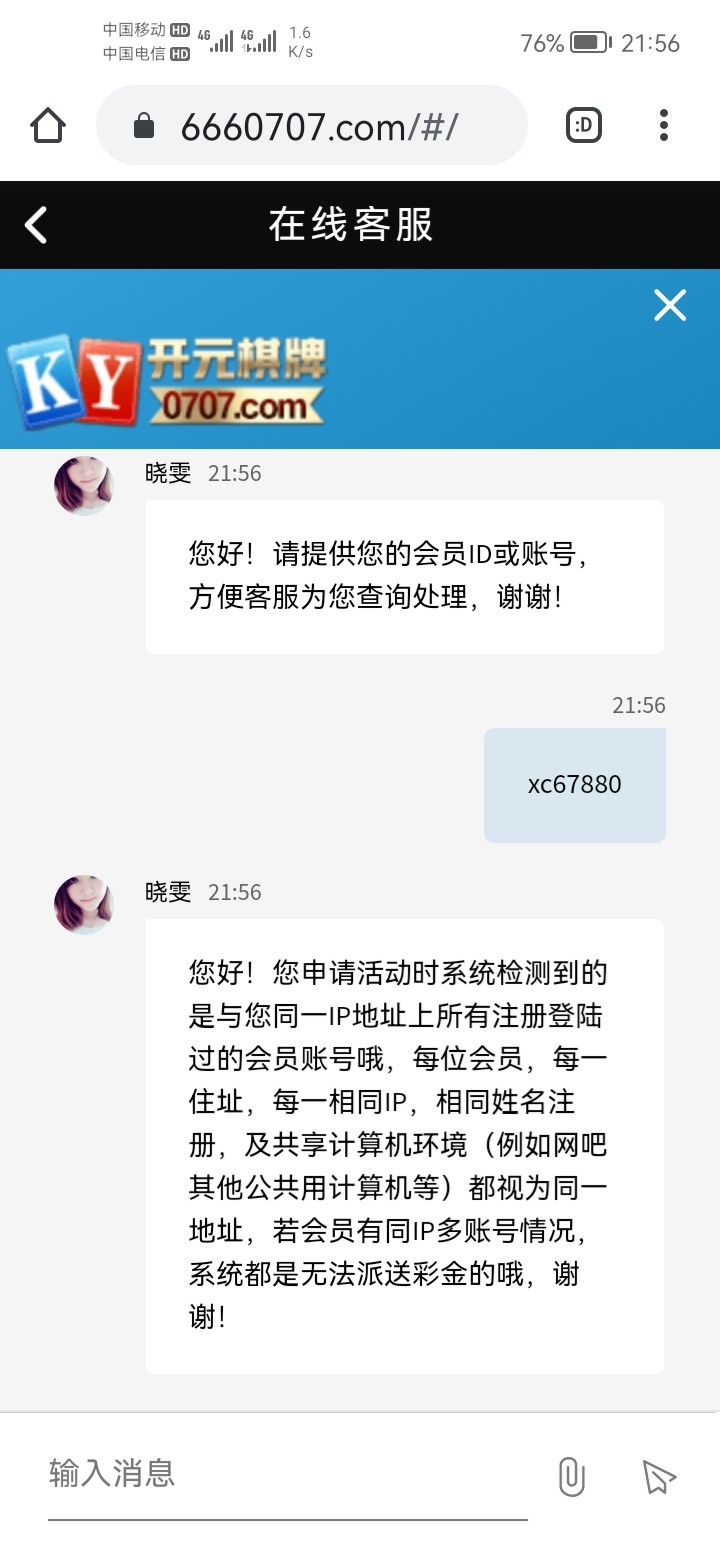
Task: Send the message with the arrow icon
Action: [658, 1476]
